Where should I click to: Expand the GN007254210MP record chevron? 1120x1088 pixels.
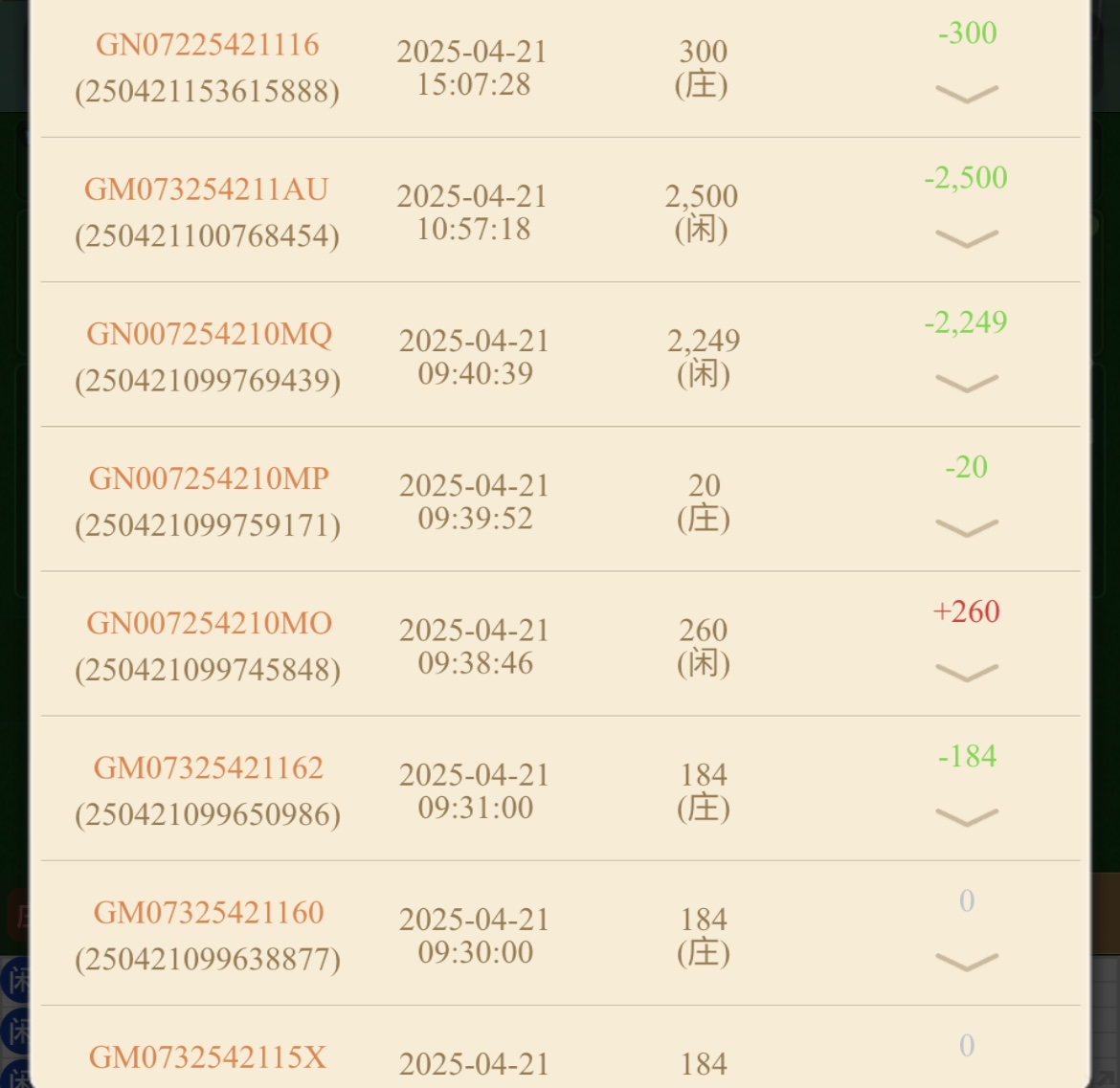(966, 527)
